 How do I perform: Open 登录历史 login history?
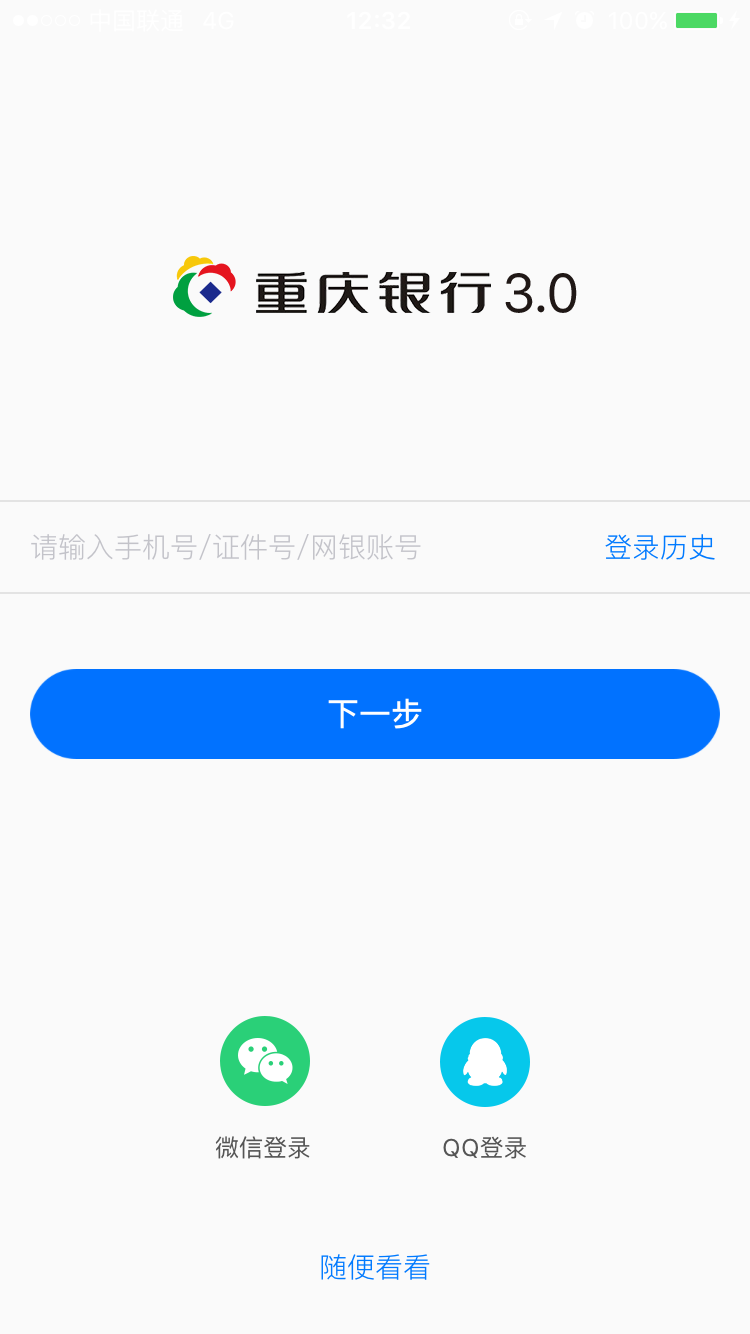click(x=660, y=547)
